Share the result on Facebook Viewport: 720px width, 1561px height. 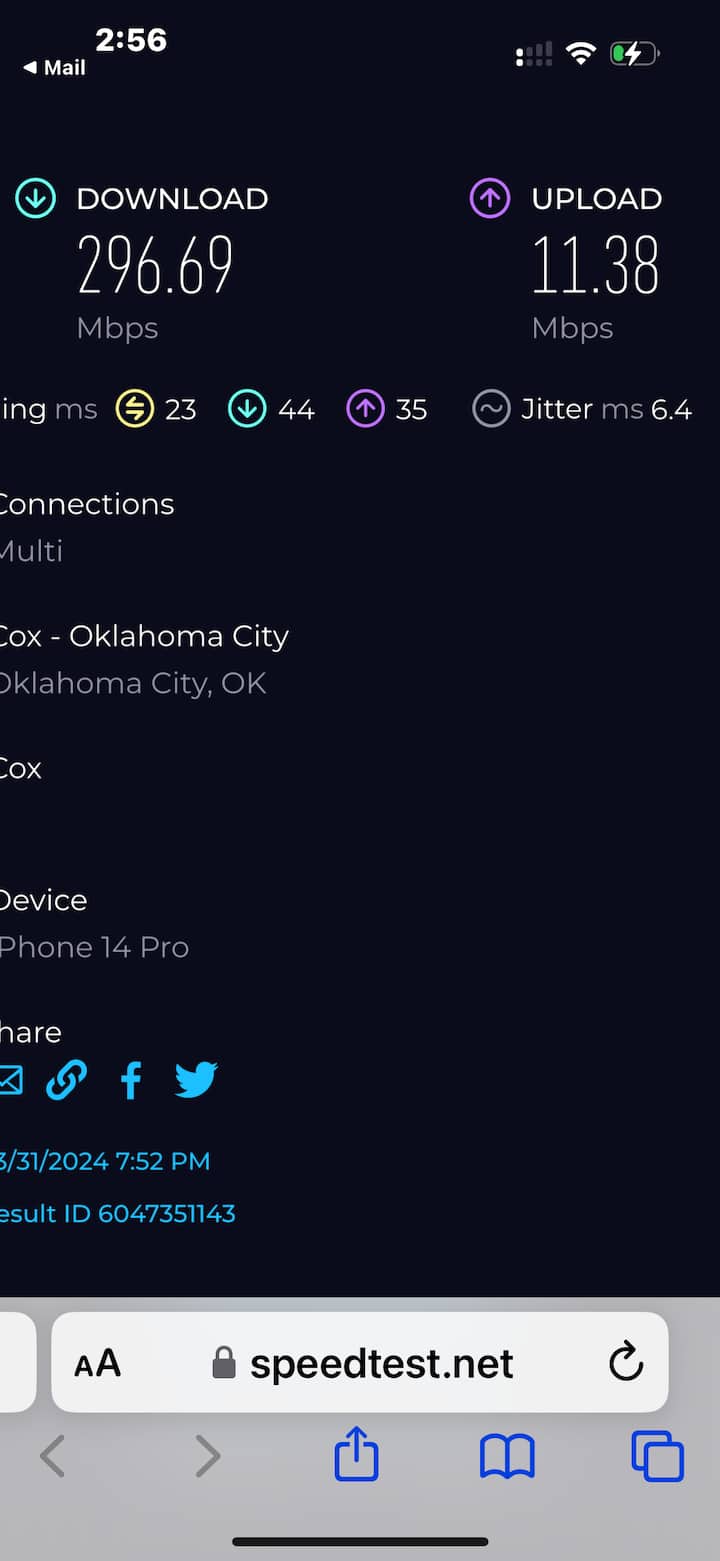130,1080
